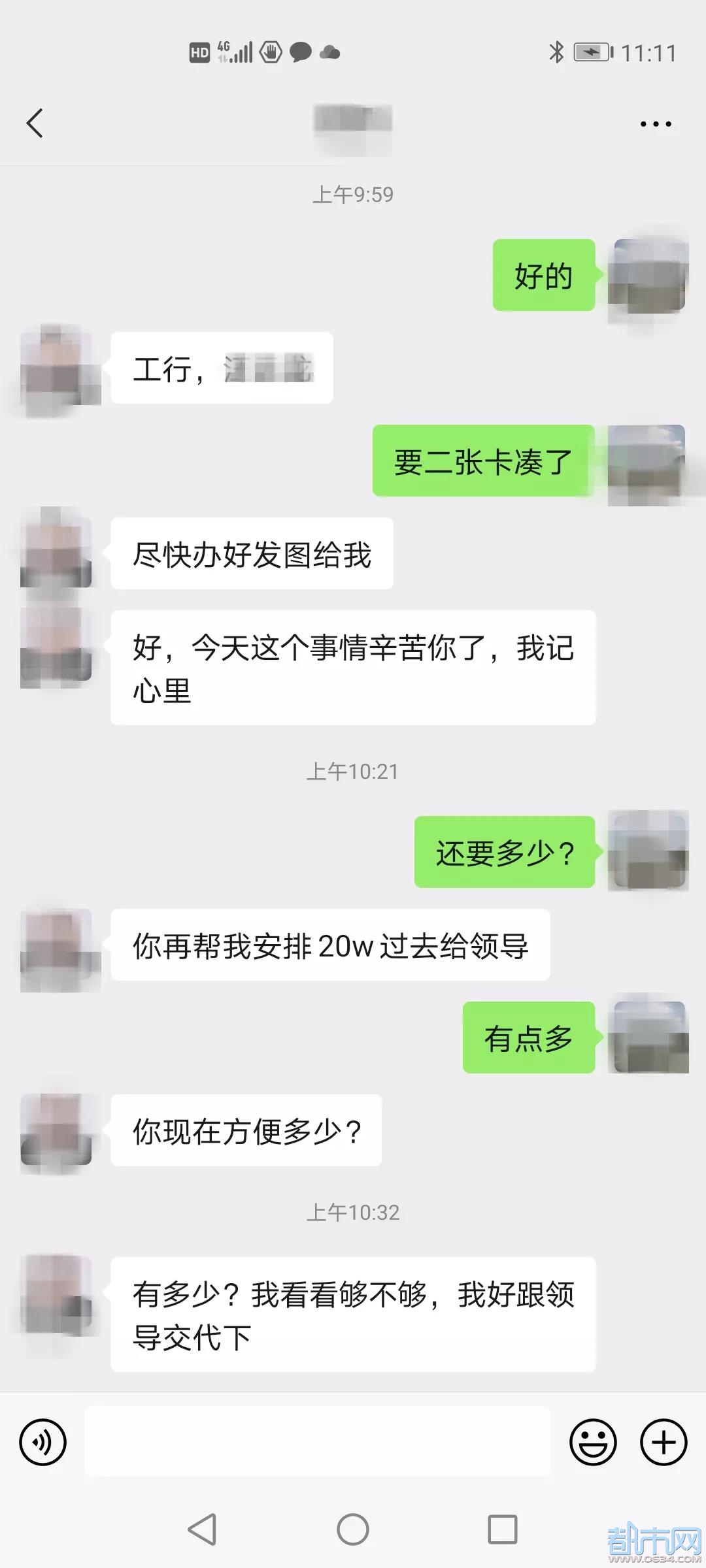
Task: Tap the system home button
Action: pos(353,1529)
